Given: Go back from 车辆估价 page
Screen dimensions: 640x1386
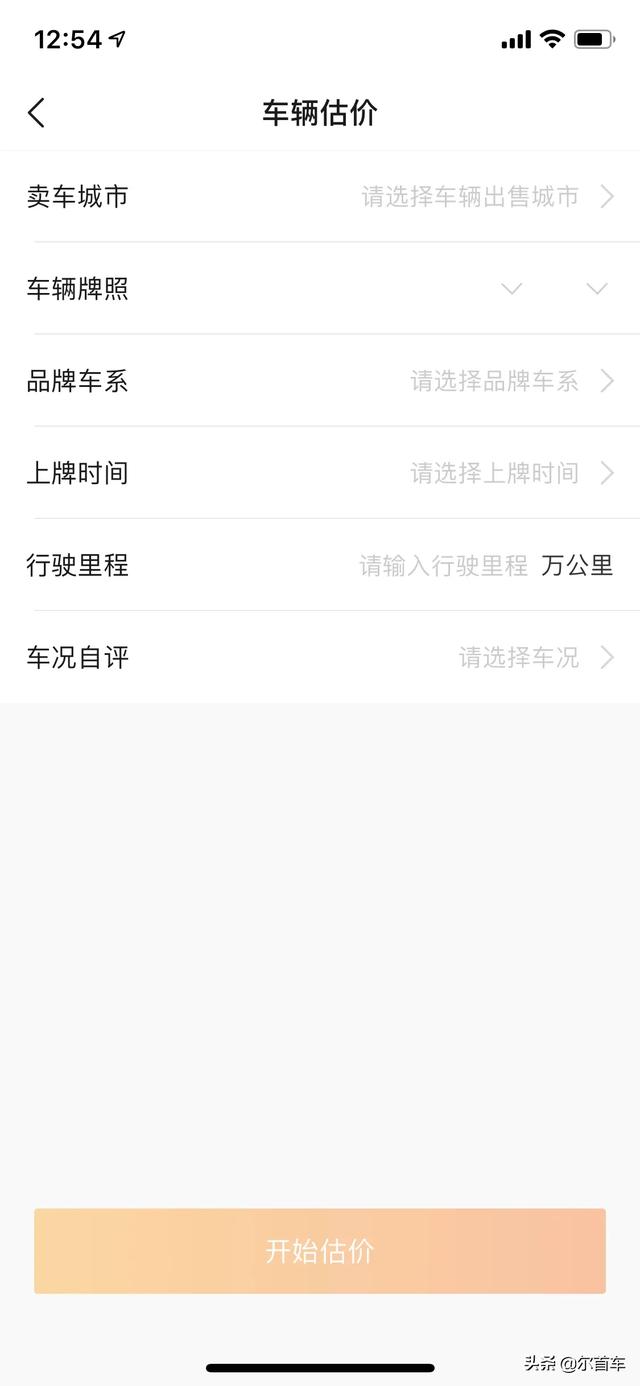Looking at the screenshot, I should [x=37, y=113].
